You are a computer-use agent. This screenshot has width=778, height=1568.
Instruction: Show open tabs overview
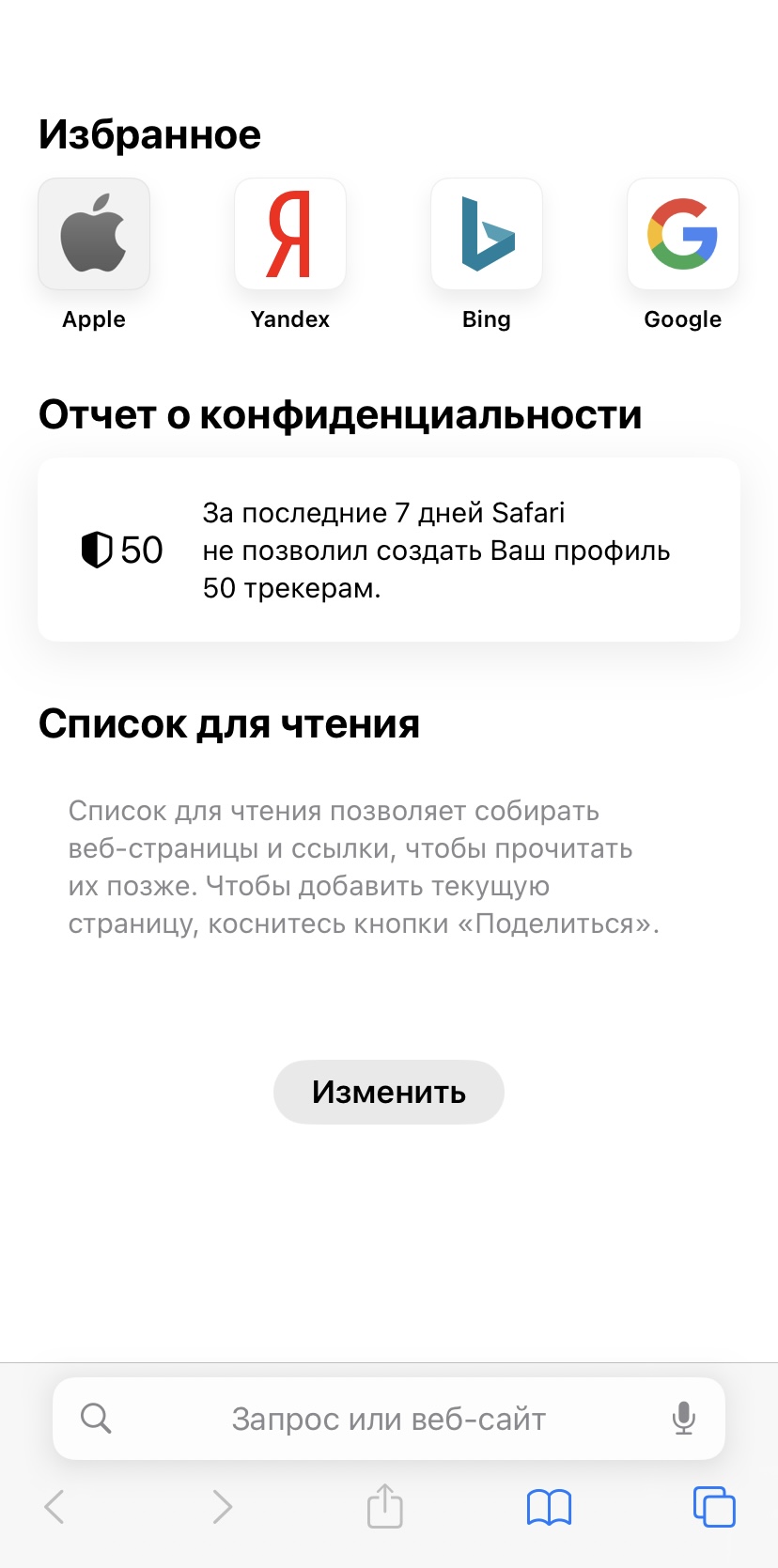click(714, 1507)
